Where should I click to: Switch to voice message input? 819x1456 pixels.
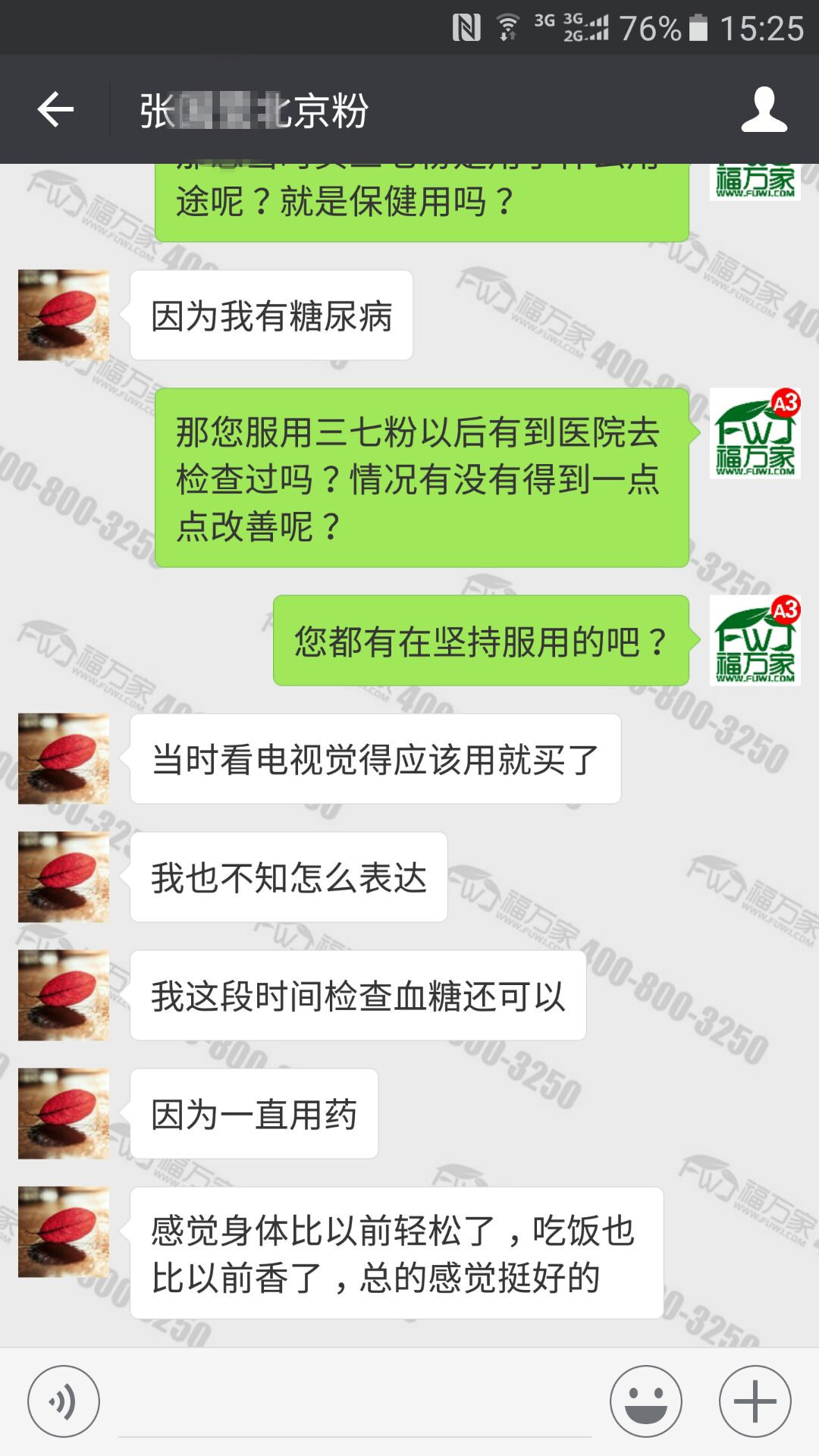click(64, 1401)
